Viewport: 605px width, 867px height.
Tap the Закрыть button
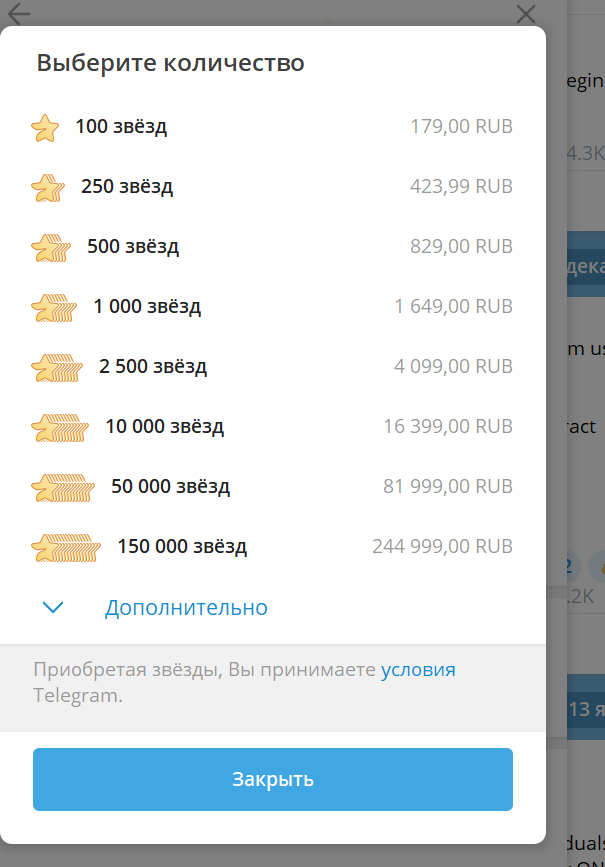[x=272, y=779]
